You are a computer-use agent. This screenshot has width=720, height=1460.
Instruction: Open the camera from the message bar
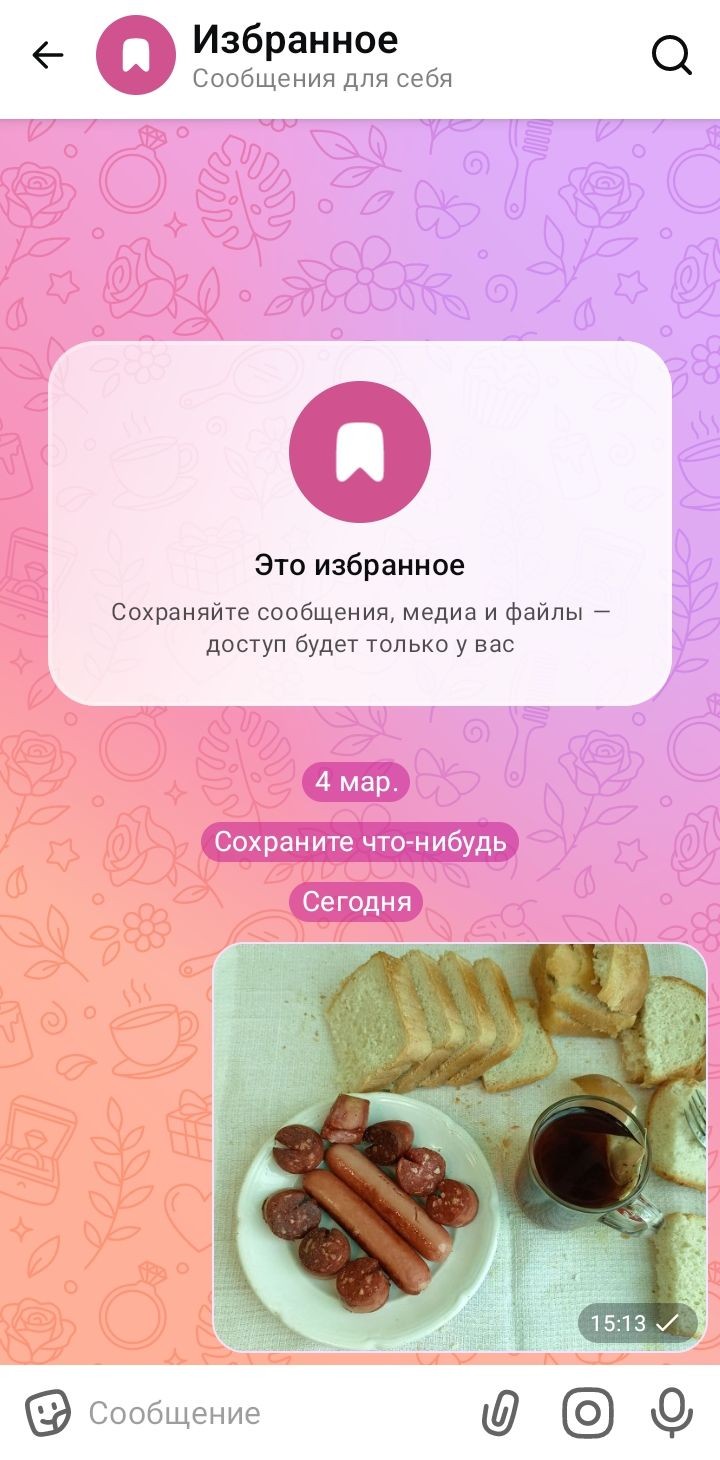tap(587, 1413)
